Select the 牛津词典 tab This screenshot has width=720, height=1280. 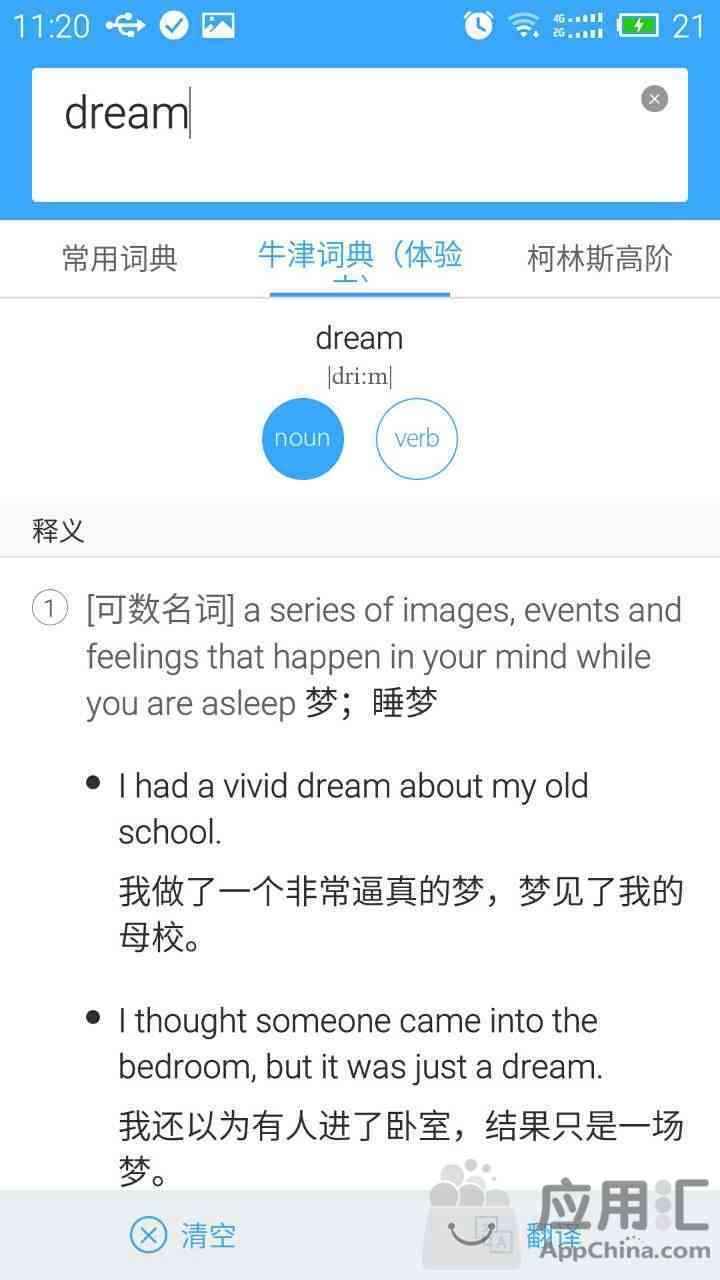click(x=360, y=257)
